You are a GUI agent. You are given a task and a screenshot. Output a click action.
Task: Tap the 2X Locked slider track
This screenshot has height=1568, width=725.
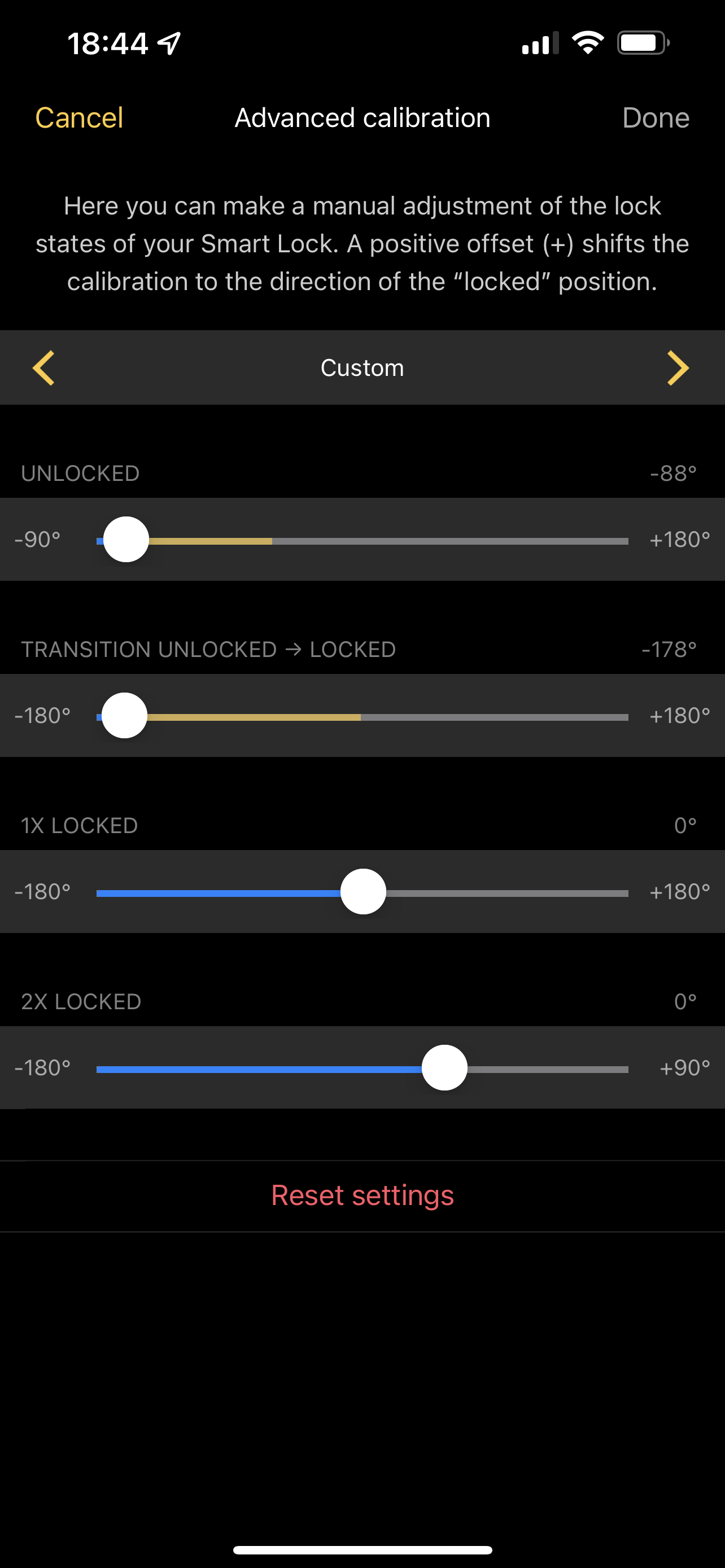pos(362,1068)
